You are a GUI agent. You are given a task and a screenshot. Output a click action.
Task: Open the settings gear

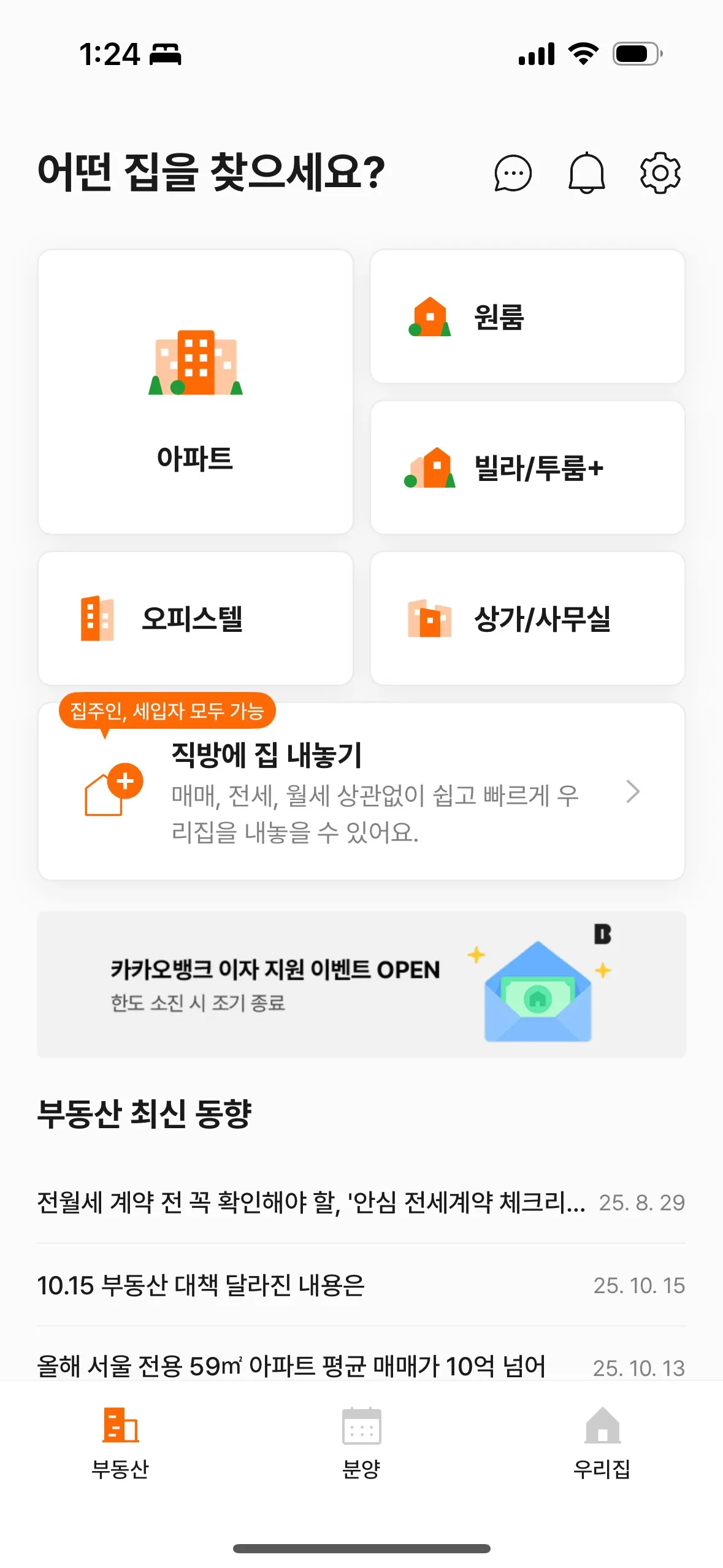point(660,173)
